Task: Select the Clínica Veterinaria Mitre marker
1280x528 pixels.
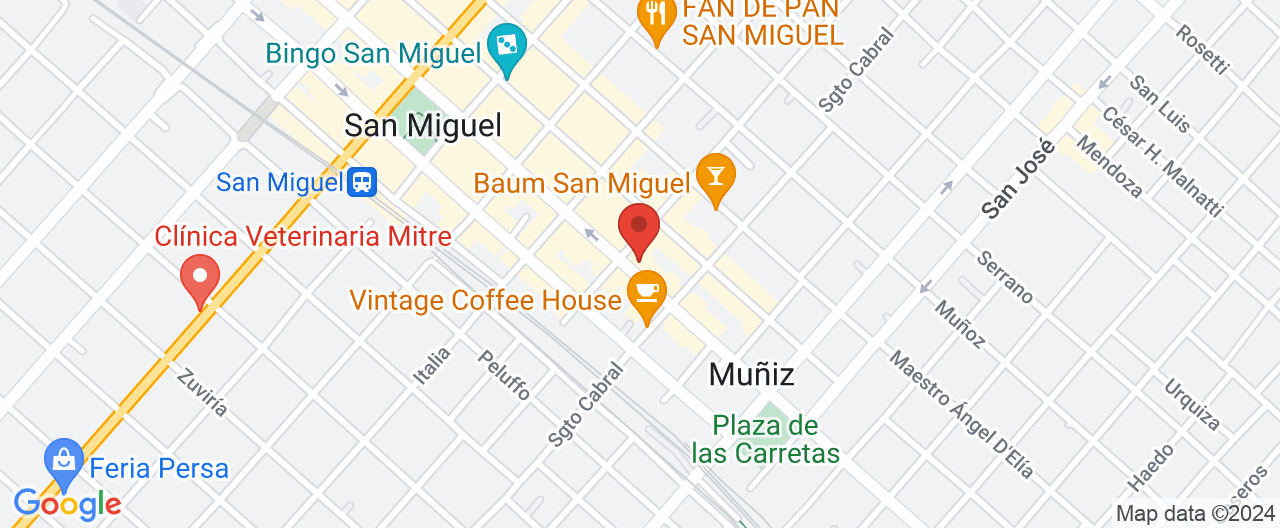Action: click(200, 277)
